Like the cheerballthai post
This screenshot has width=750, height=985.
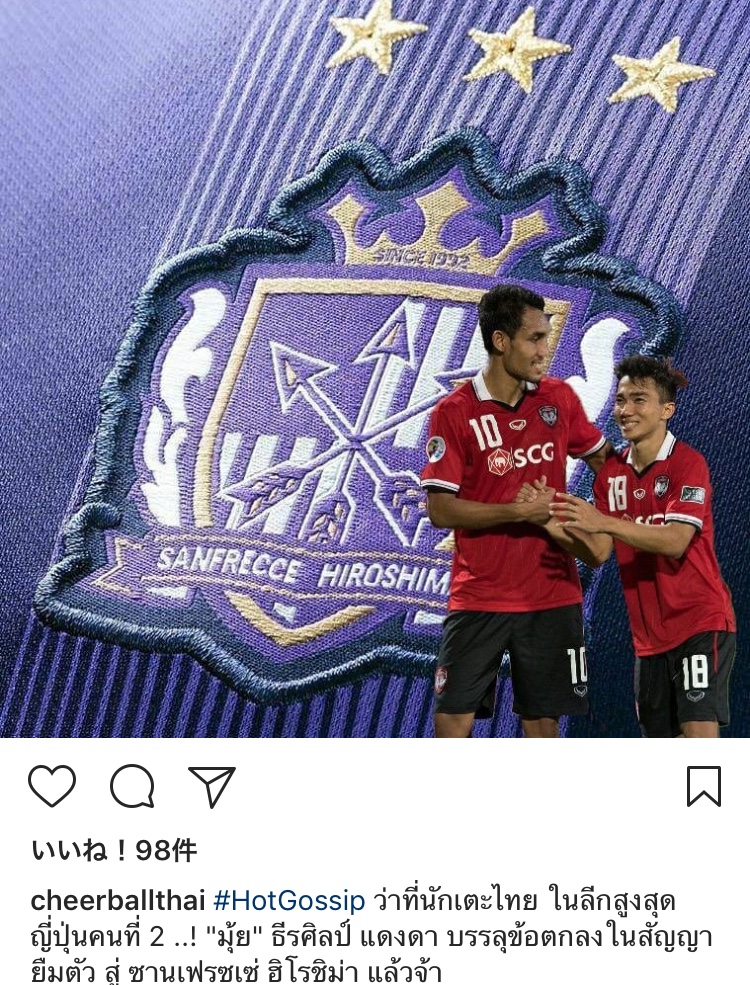[52, 786]
